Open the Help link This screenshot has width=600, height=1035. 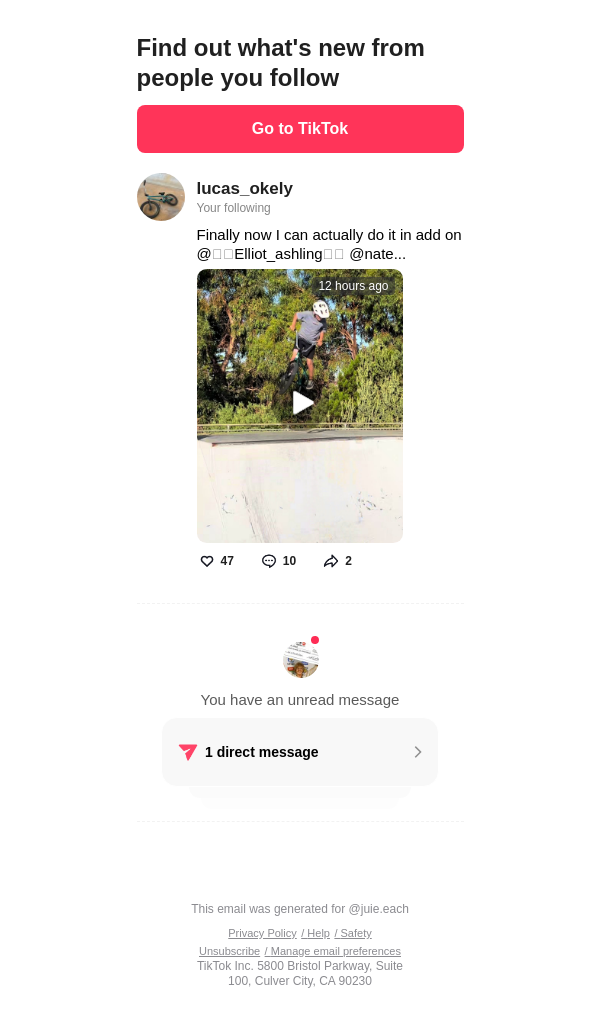317,933
